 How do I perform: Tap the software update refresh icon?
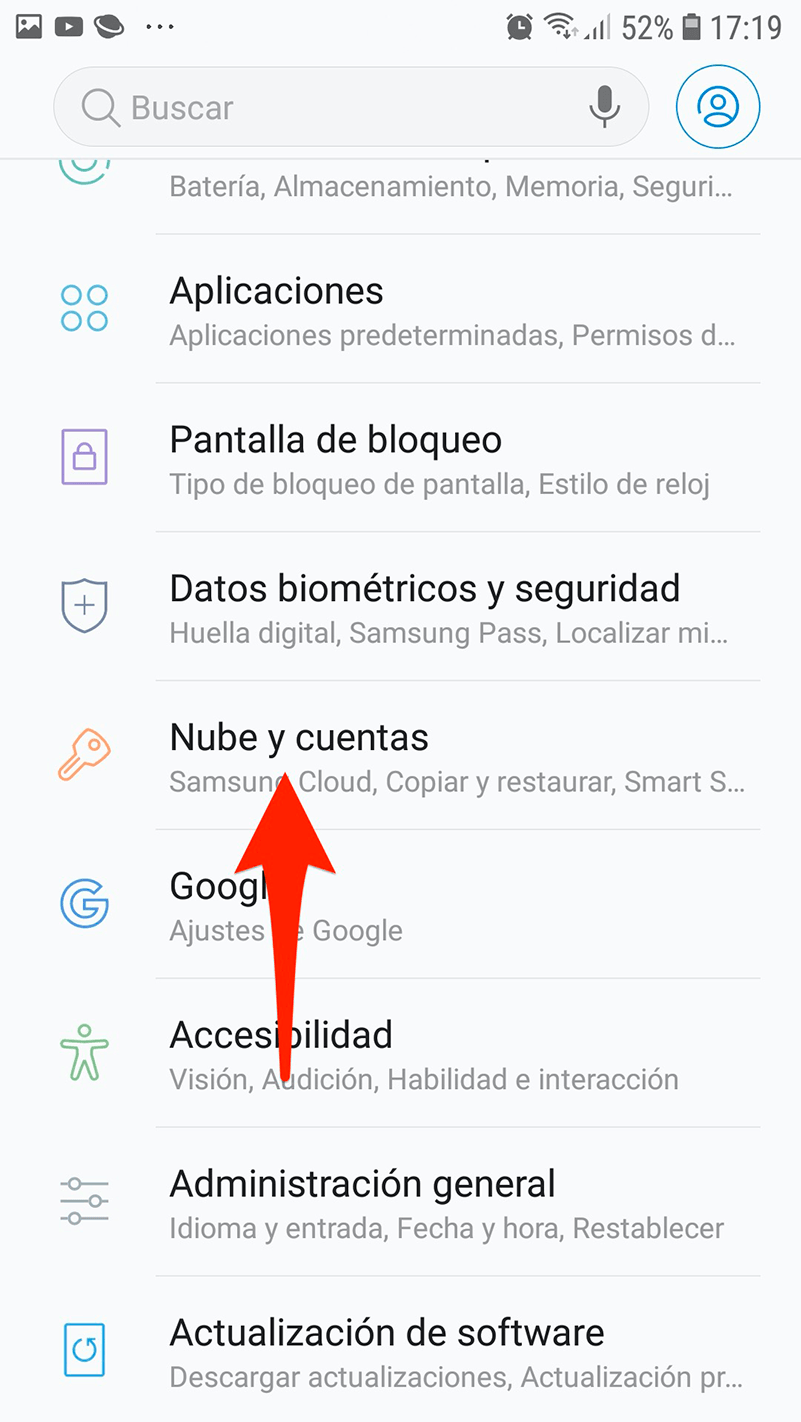point(84,1349)
